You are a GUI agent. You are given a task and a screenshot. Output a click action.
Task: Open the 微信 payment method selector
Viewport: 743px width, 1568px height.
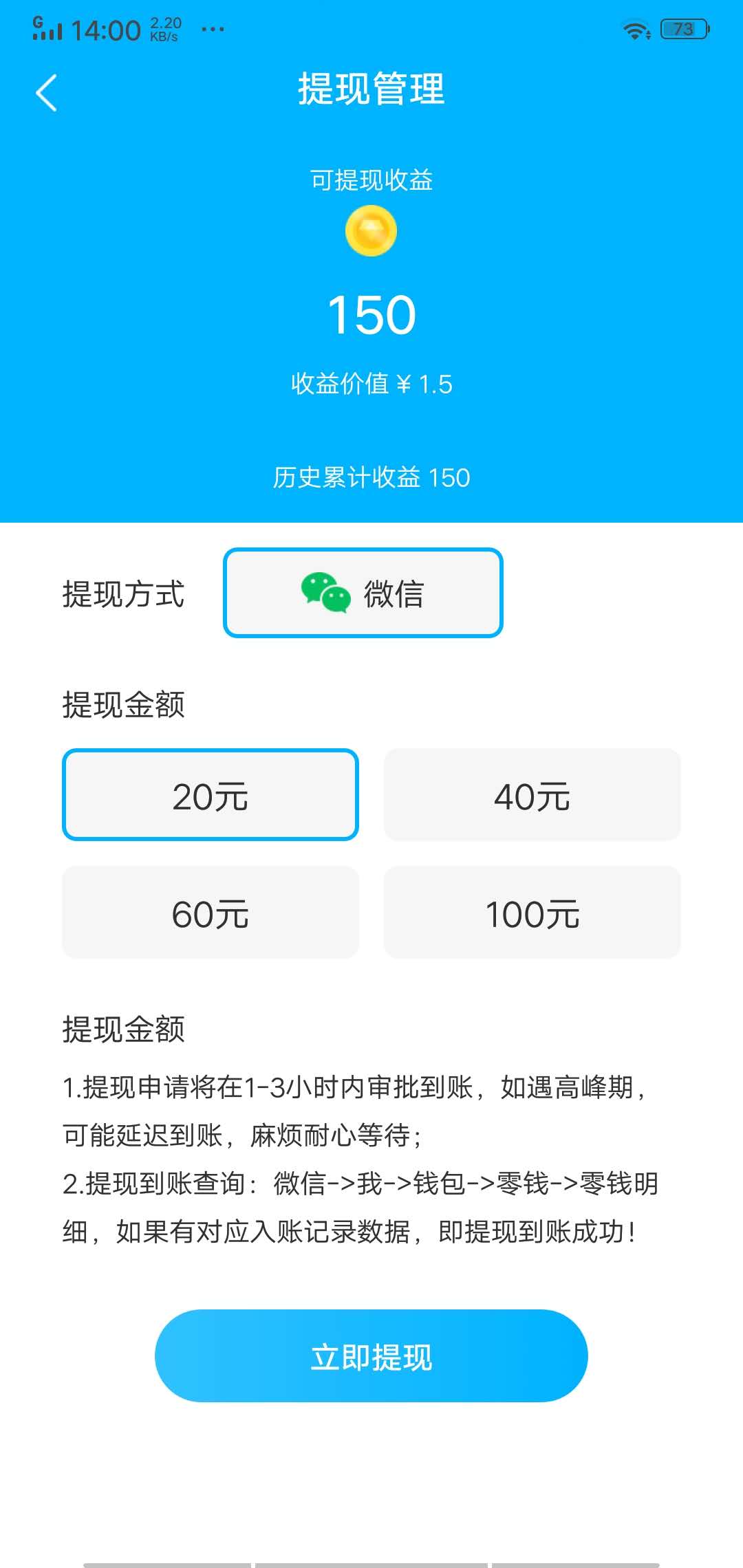(x=364, y=594)
